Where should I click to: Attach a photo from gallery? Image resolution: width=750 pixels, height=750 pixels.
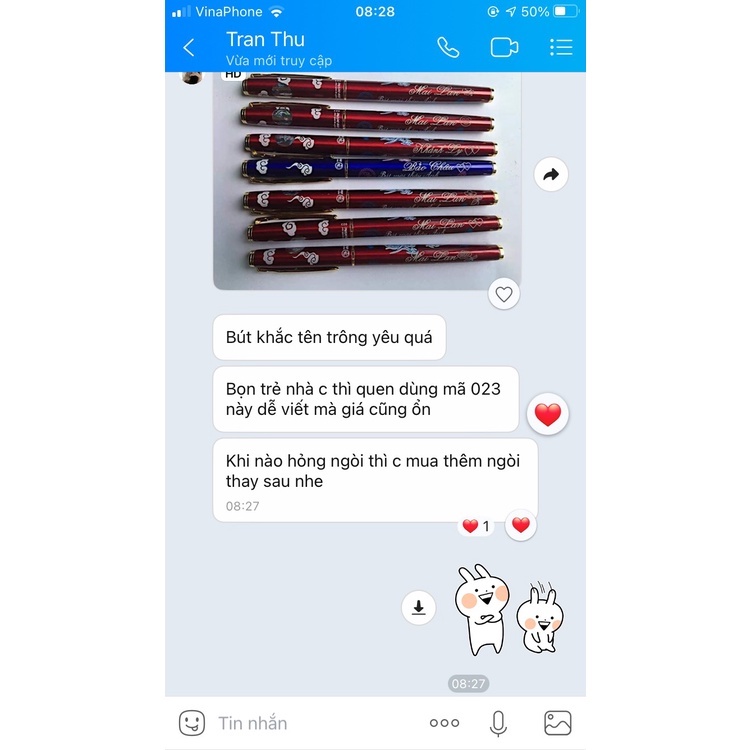point(557,722)
